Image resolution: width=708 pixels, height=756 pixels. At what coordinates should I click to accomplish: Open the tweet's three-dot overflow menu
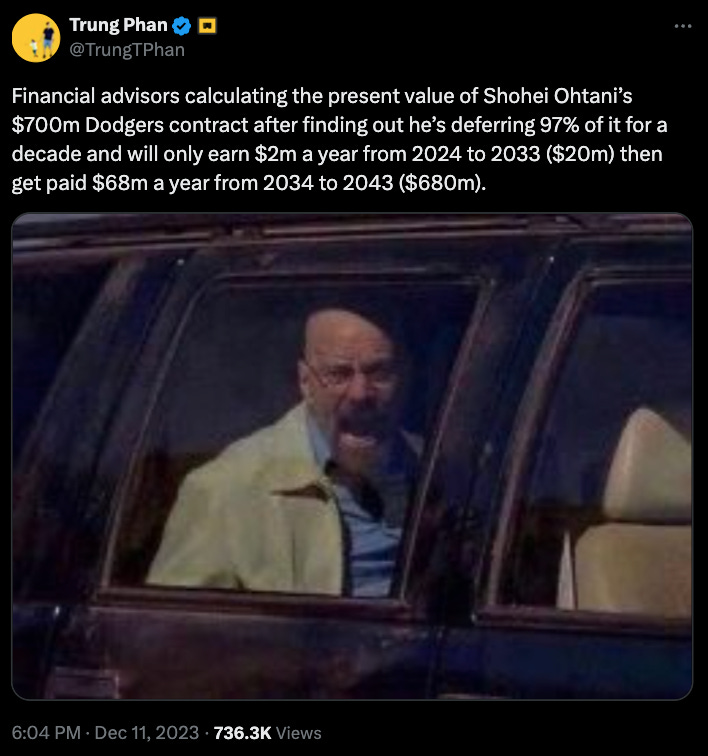(682, 26)
